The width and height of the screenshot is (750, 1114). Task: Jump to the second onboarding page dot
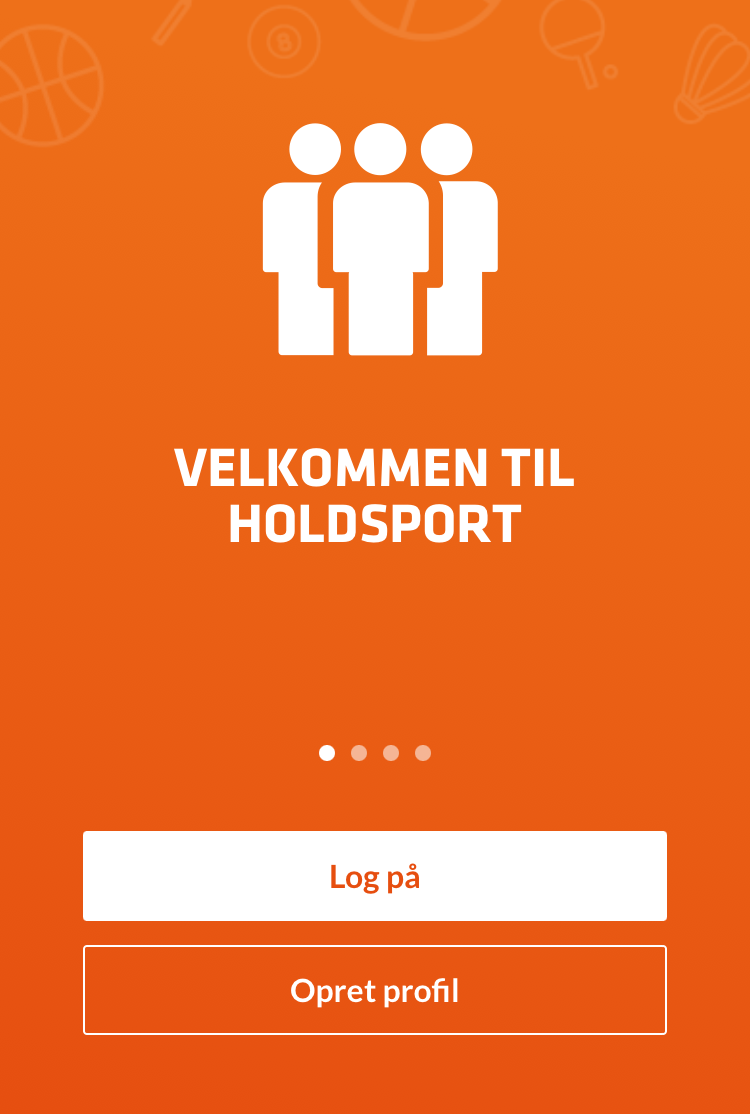359,753
